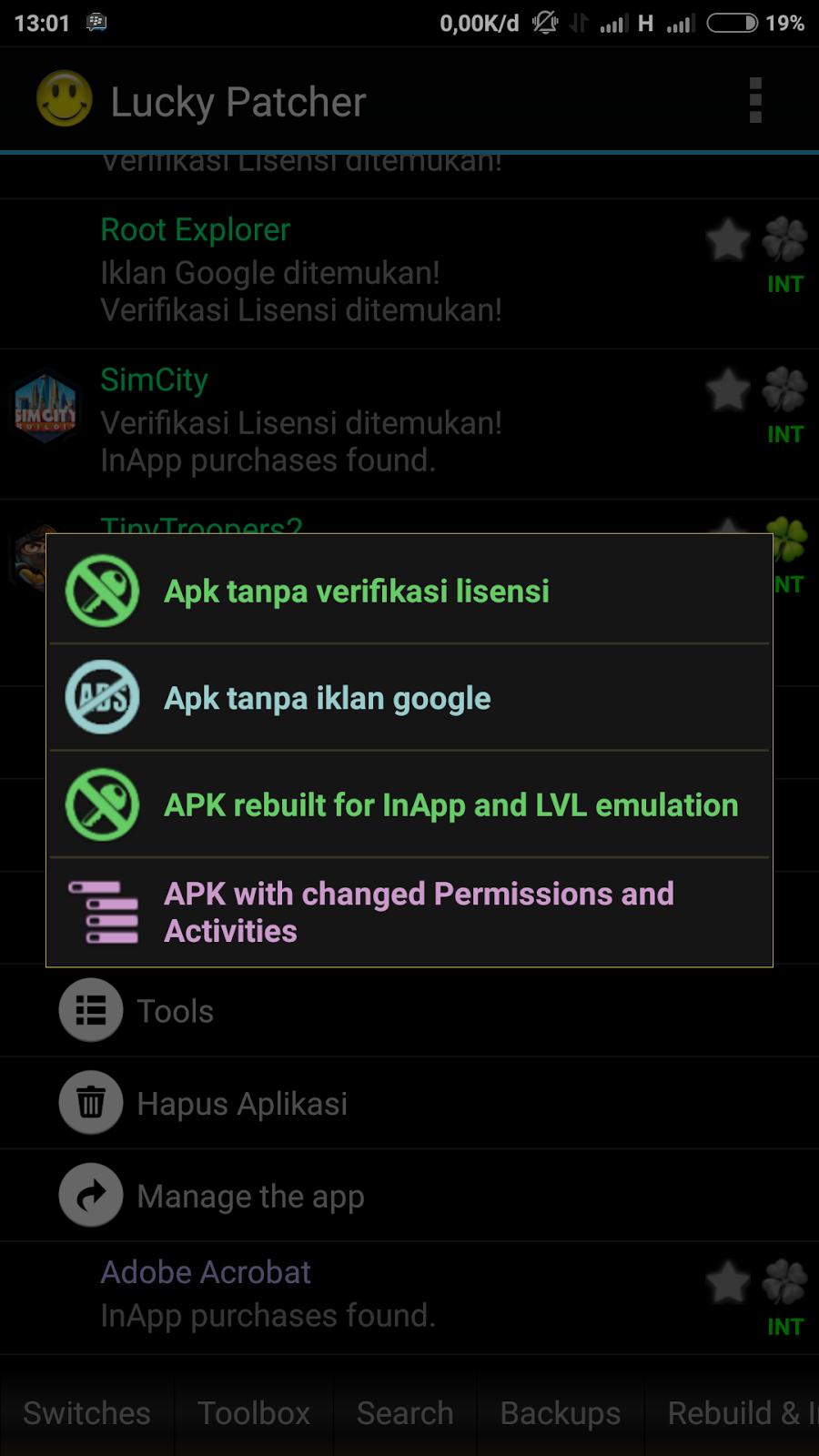Select Apk tanpa verifikasi lisensi
Screen dimensions: 819x1456
[409, 591]
